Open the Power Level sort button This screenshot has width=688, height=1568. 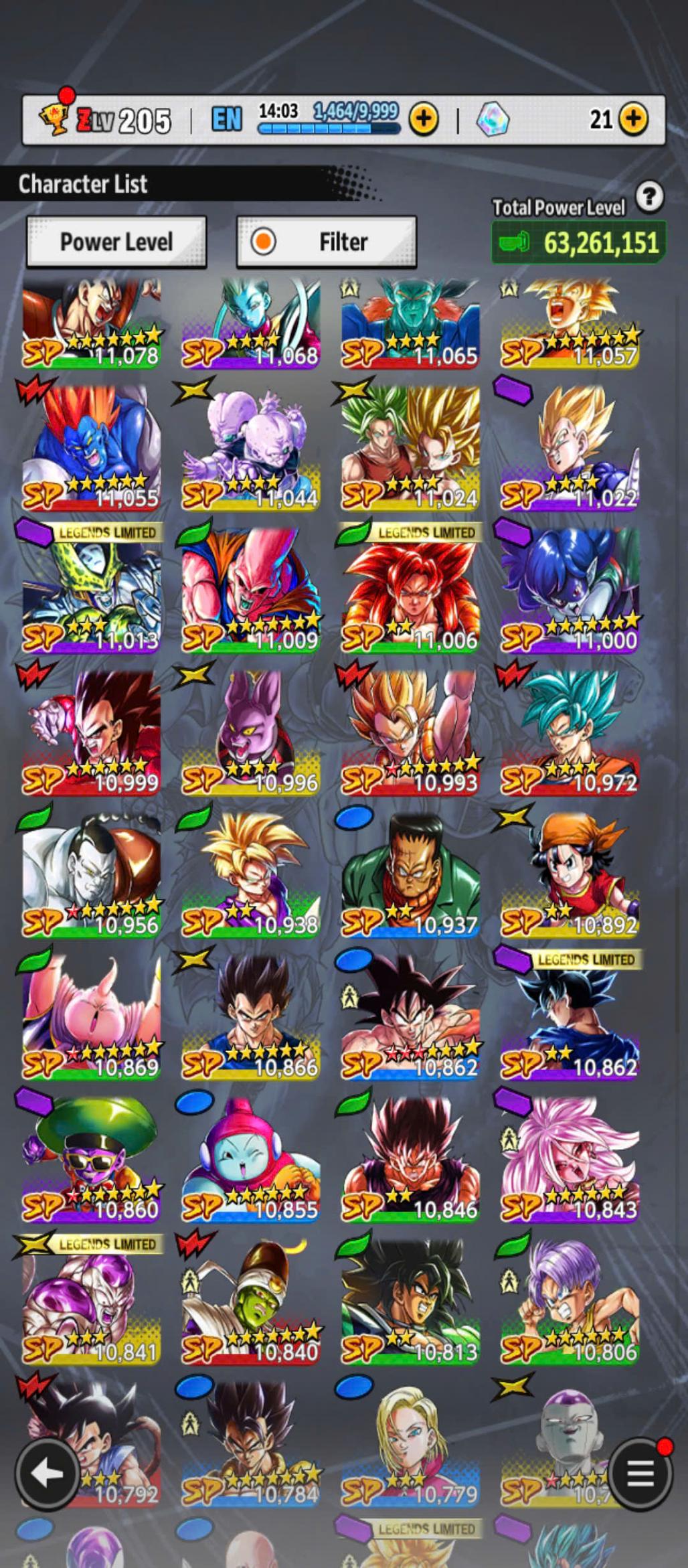pos(116,242)
